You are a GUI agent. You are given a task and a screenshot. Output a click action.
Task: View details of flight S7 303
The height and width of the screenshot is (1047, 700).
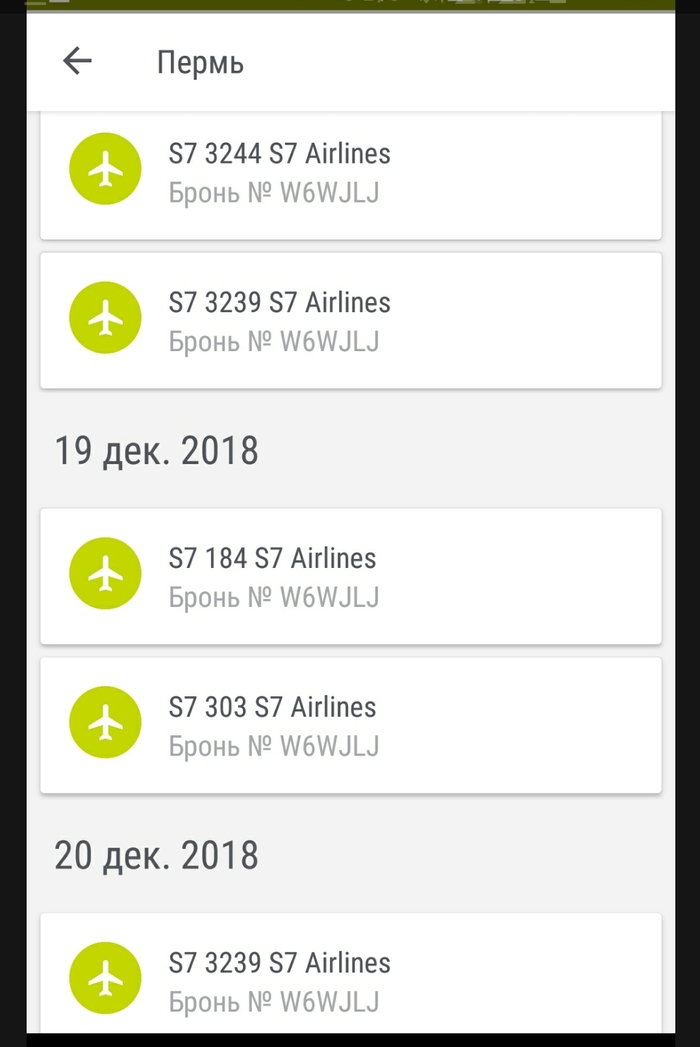click(350, 725)
